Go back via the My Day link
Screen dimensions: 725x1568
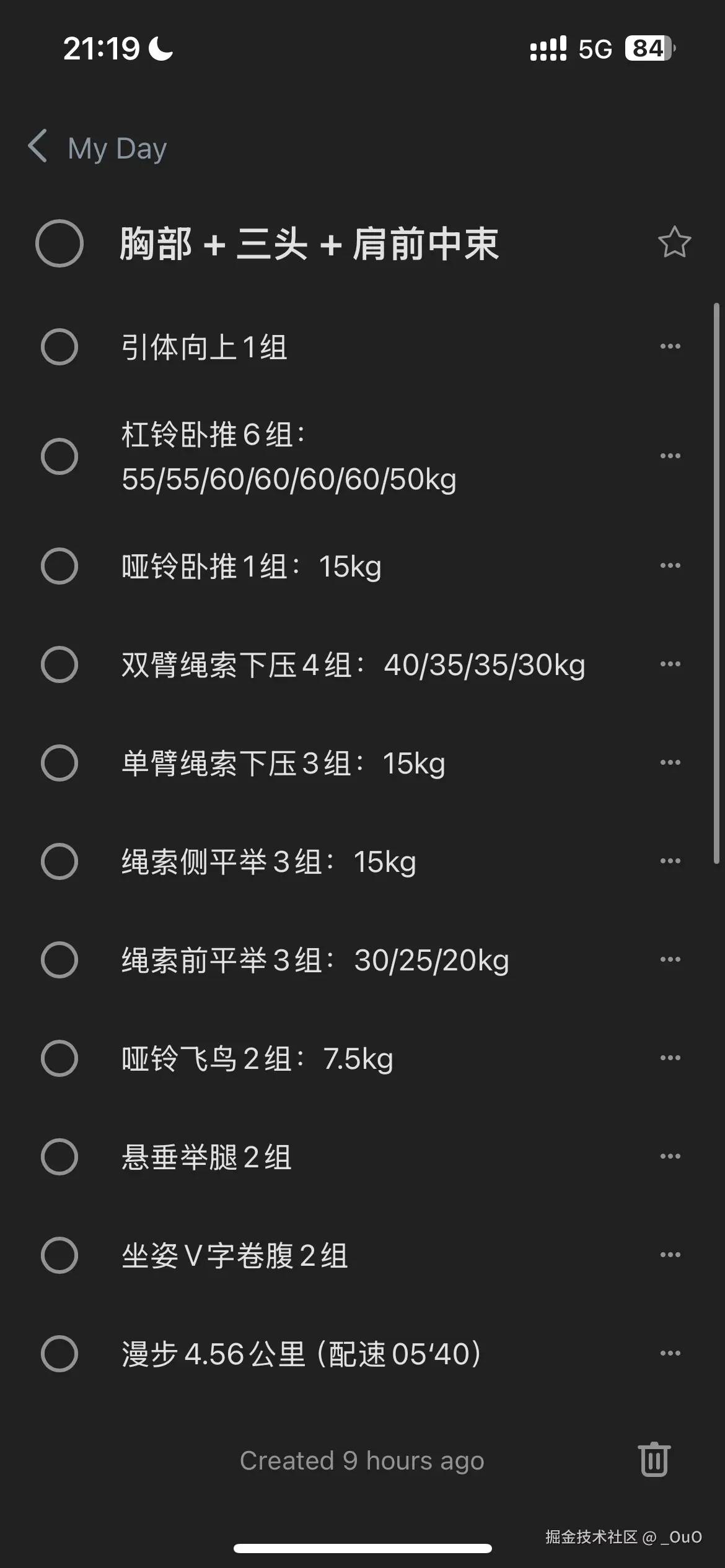116,147
